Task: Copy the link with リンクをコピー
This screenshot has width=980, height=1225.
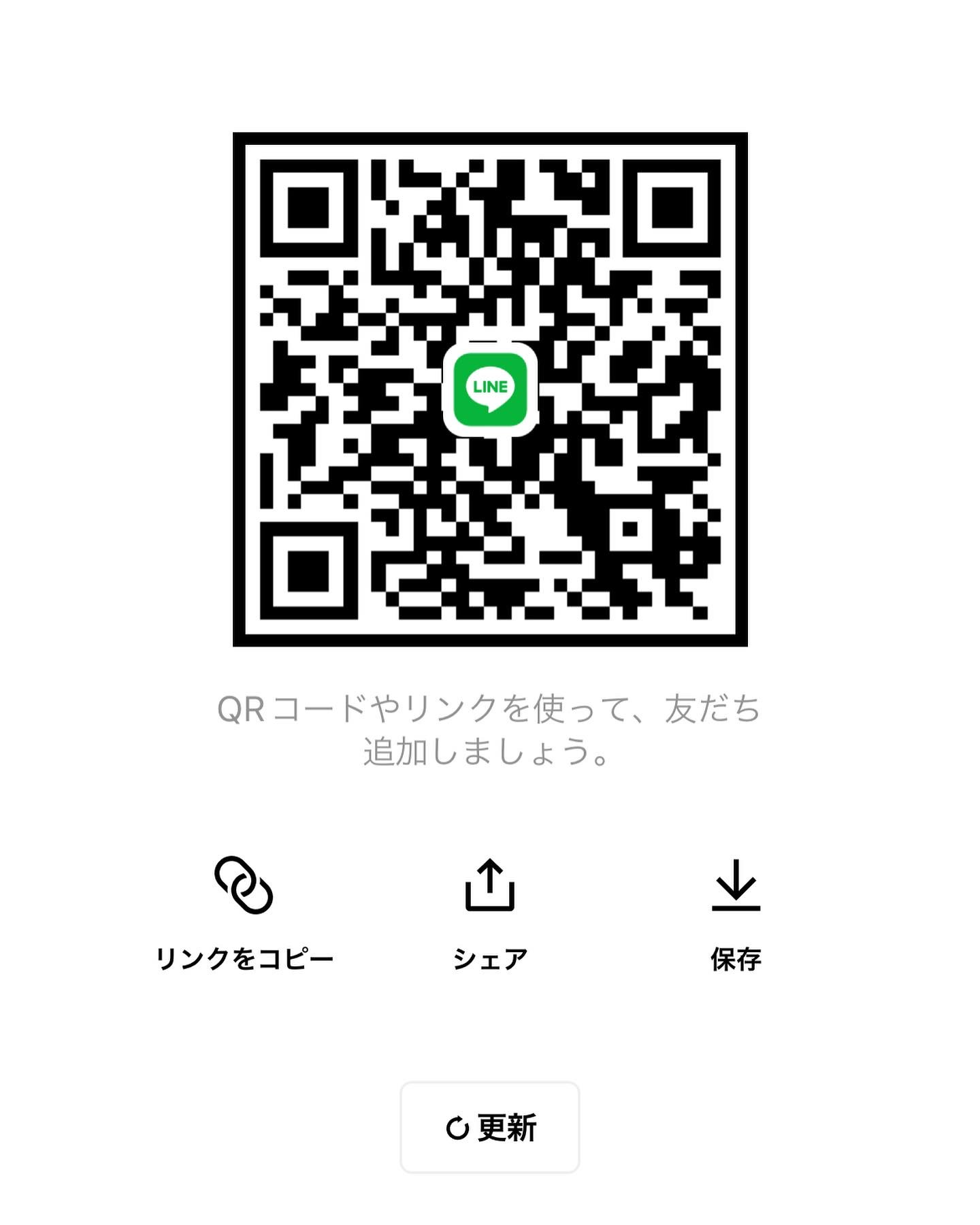Action: 244,912
